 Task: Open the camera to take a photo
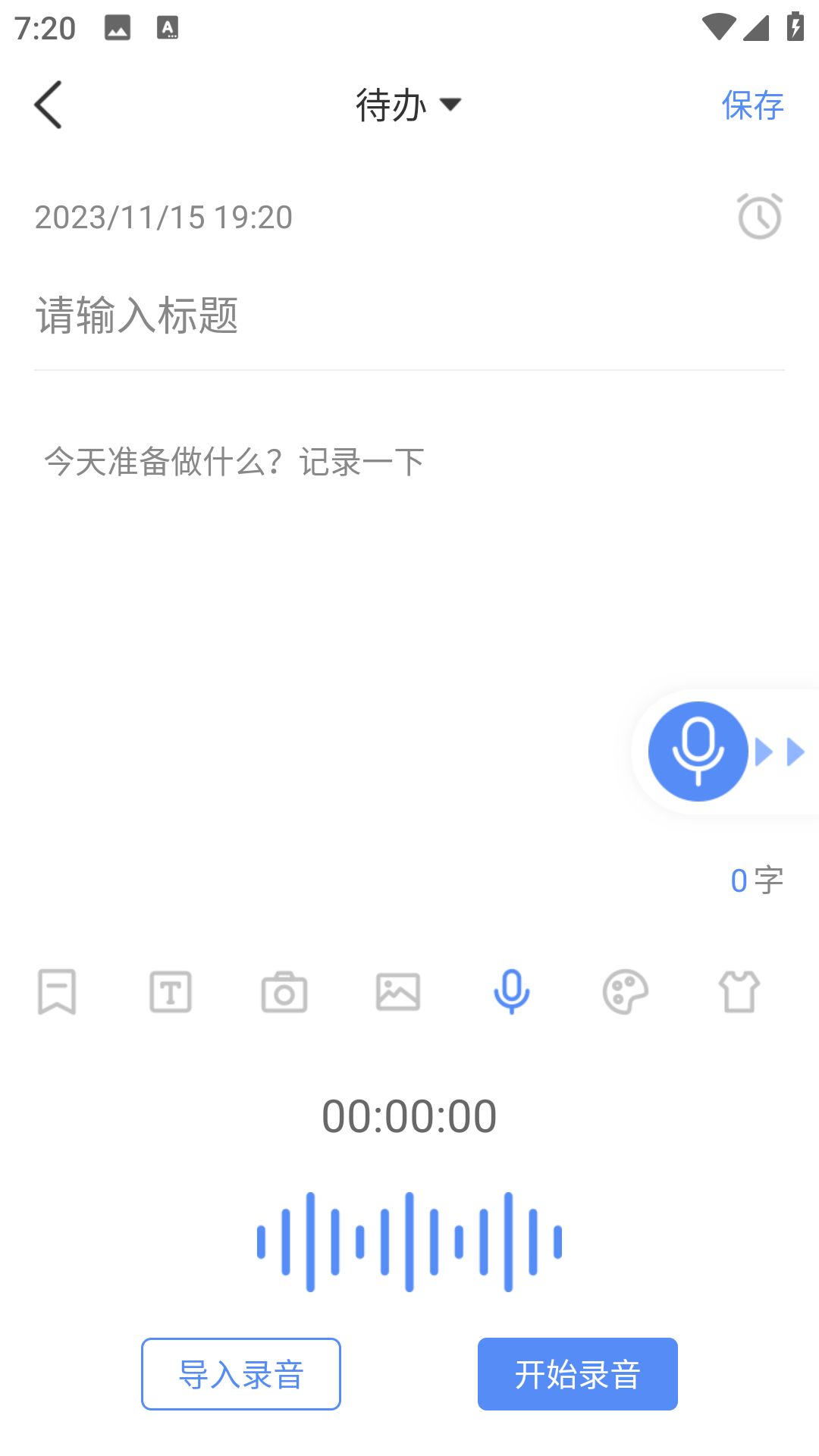284,992
